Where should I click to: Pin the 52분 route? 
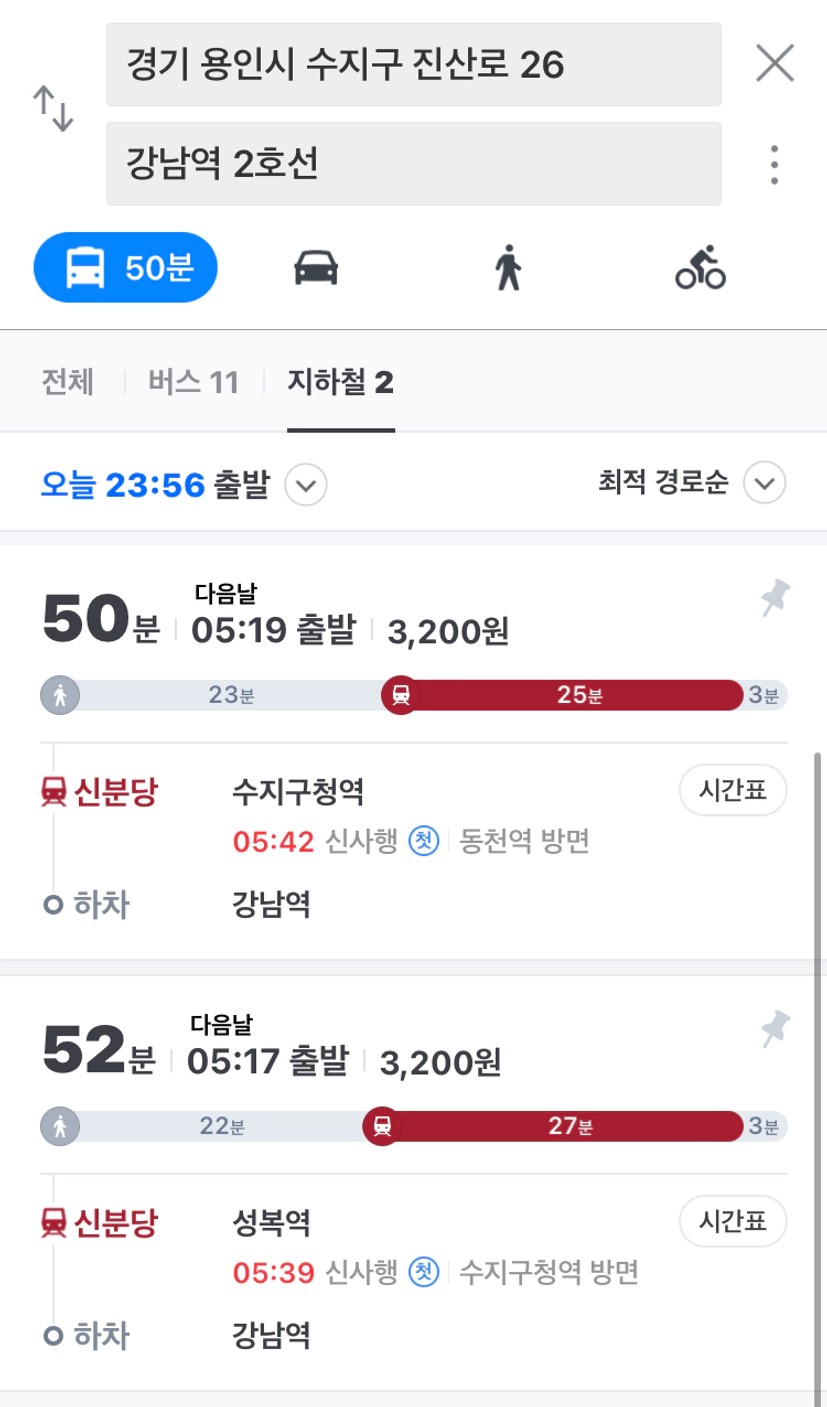(774, 1029)
